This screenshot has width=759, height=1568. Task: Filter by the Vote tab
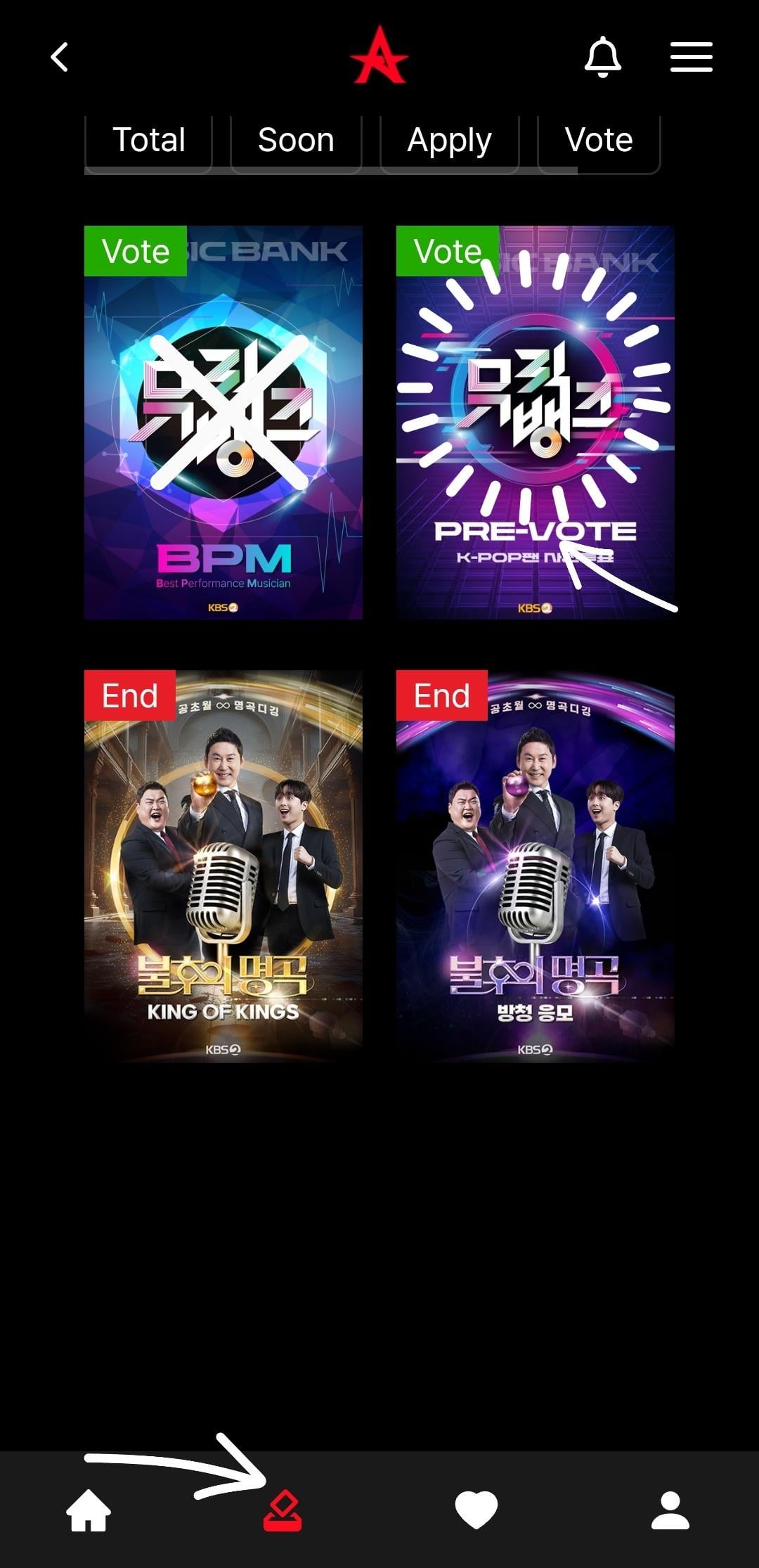[599, 140]
